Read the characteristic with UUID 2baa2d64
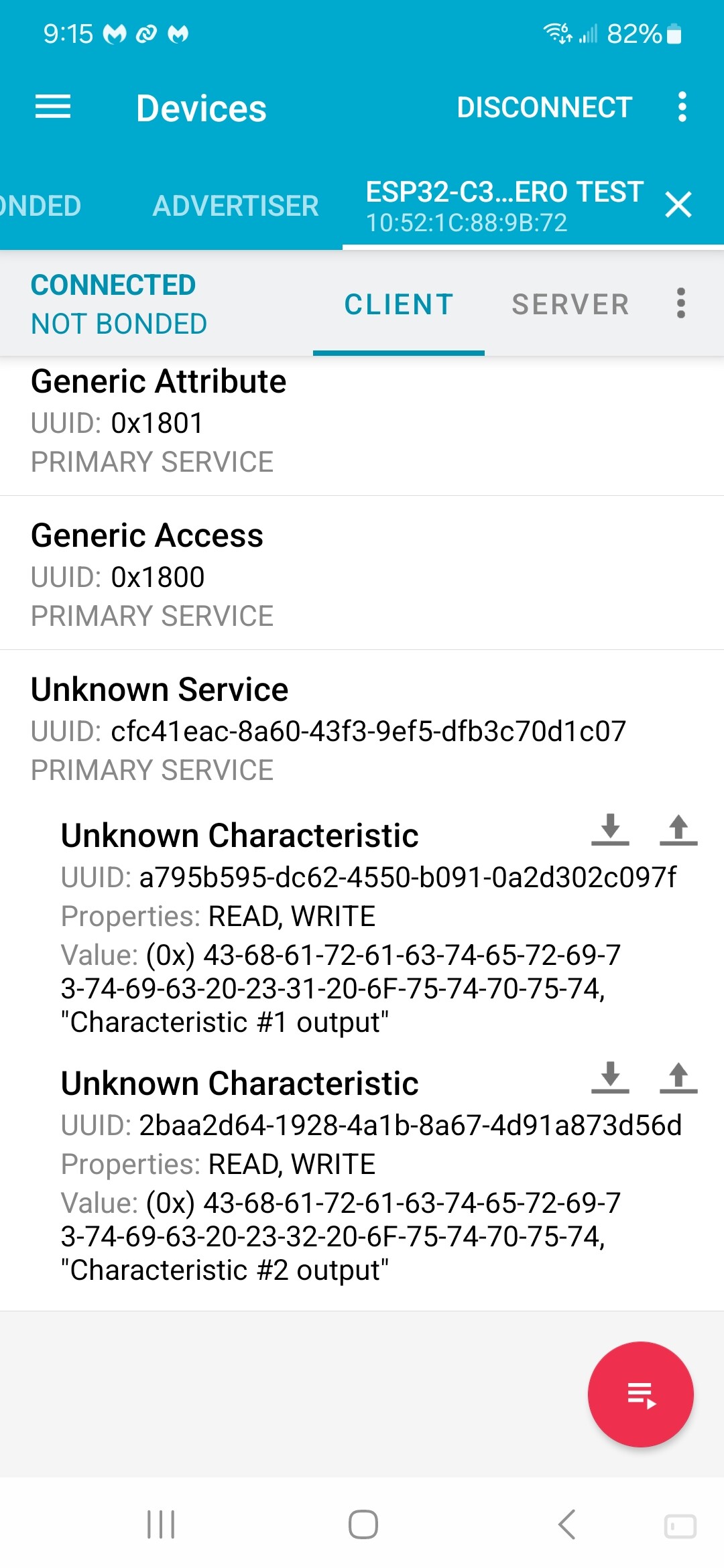The height and width of the screenshot is (1568, 724). 610,1078
